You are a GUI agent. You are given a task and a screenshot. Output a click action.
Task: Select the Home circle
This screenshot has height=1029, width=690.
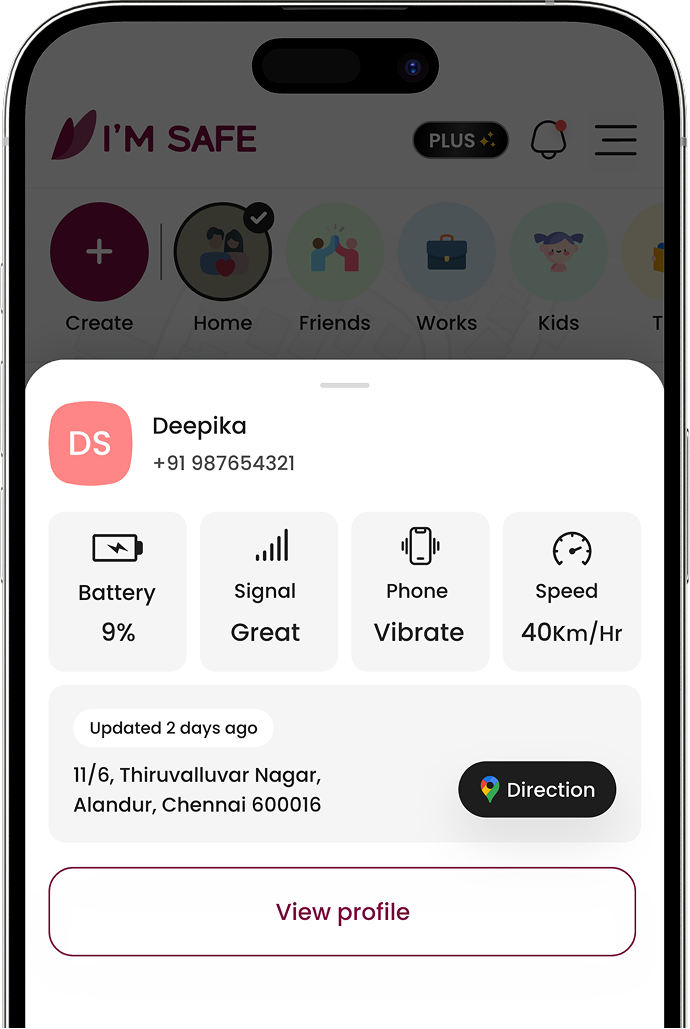(222, 252)
